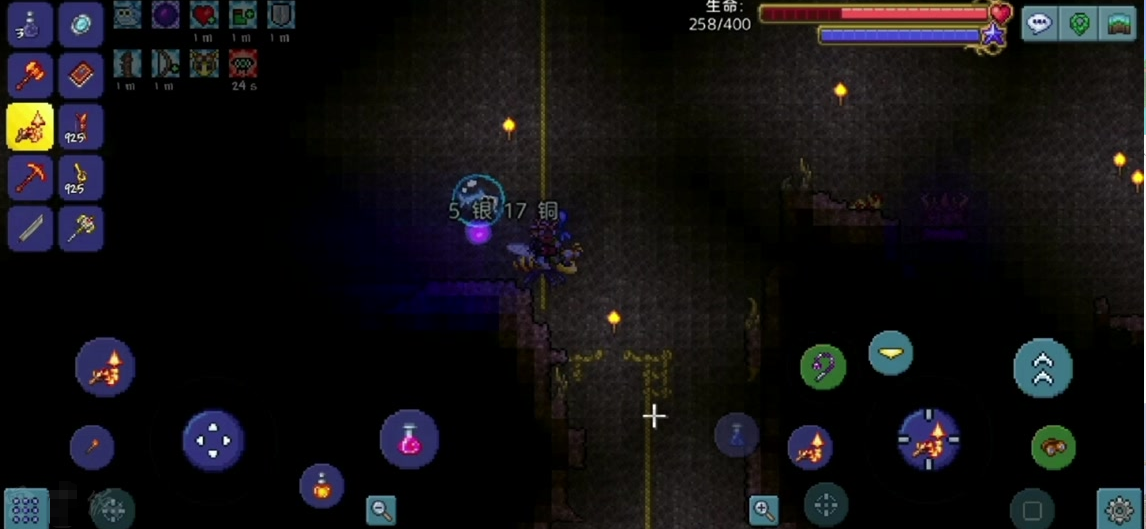Open the world map view
Screen dimensions: 1146x529
pyautogui.click(x=1120, y=23)
